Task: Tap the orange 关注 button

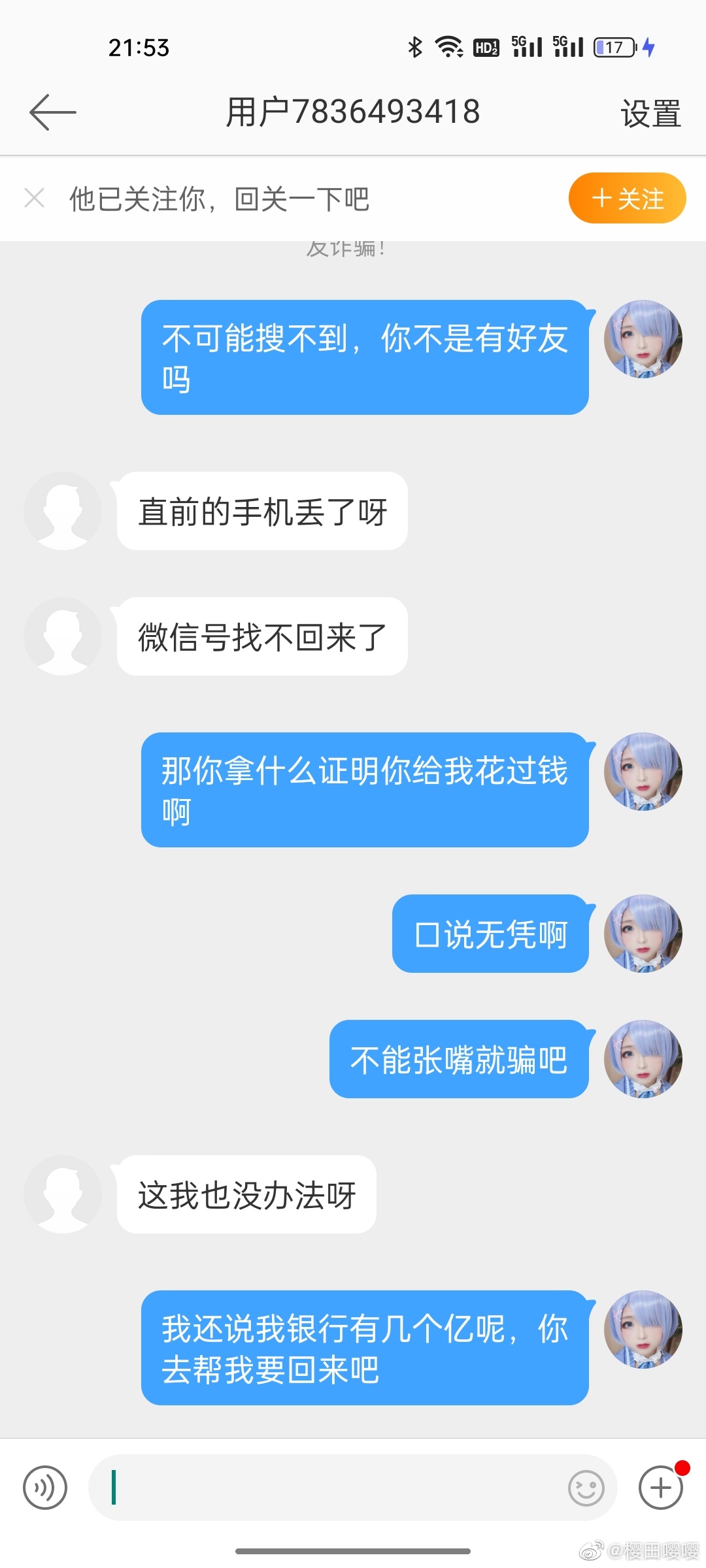Action: click(627, 199)
